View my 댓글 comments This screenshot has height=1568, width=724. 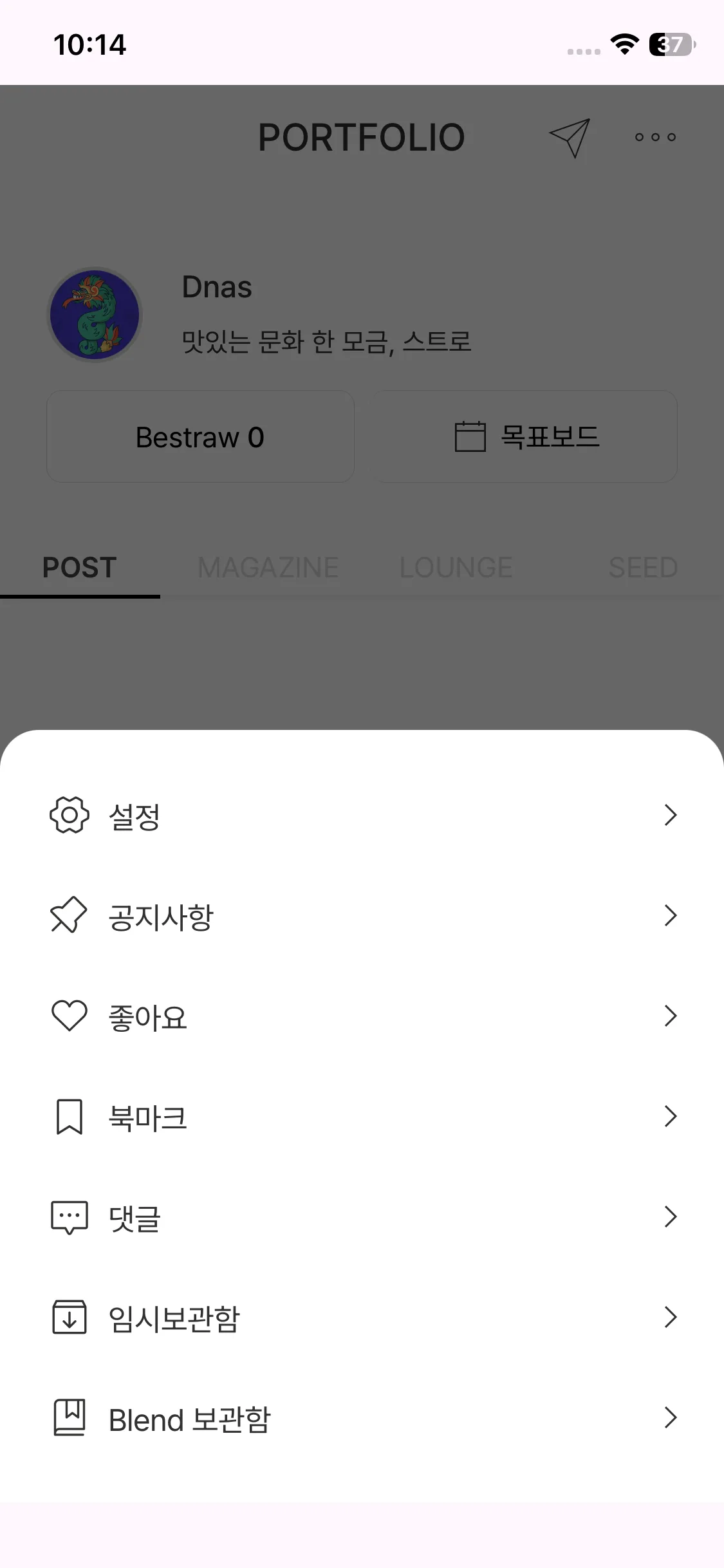coord(362,1217)
